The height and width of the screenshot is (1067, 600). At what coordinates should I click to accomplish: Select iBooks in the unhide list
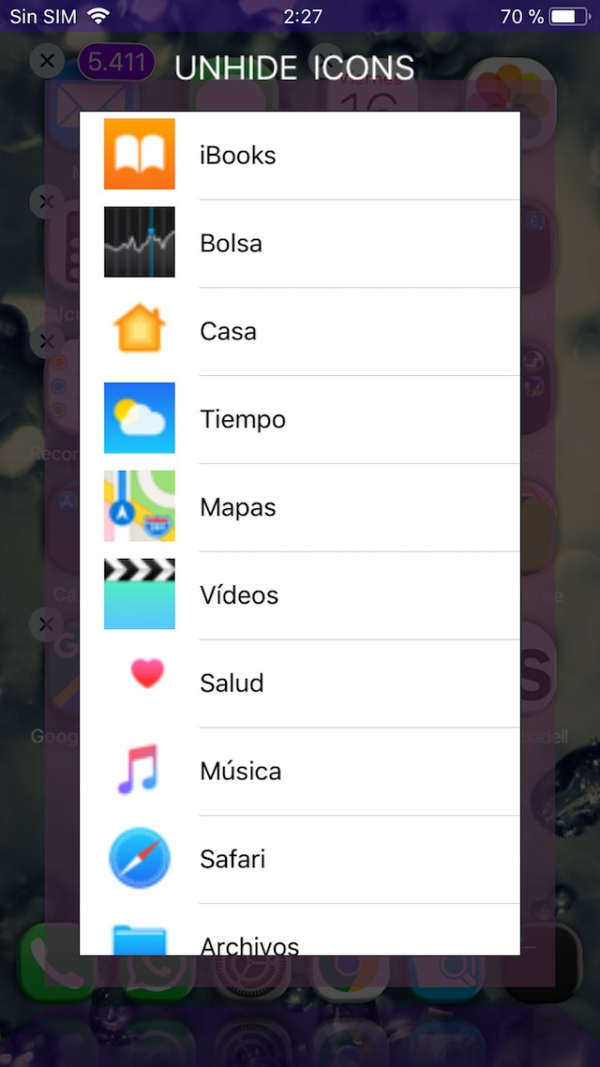click(x=300, y=155)
